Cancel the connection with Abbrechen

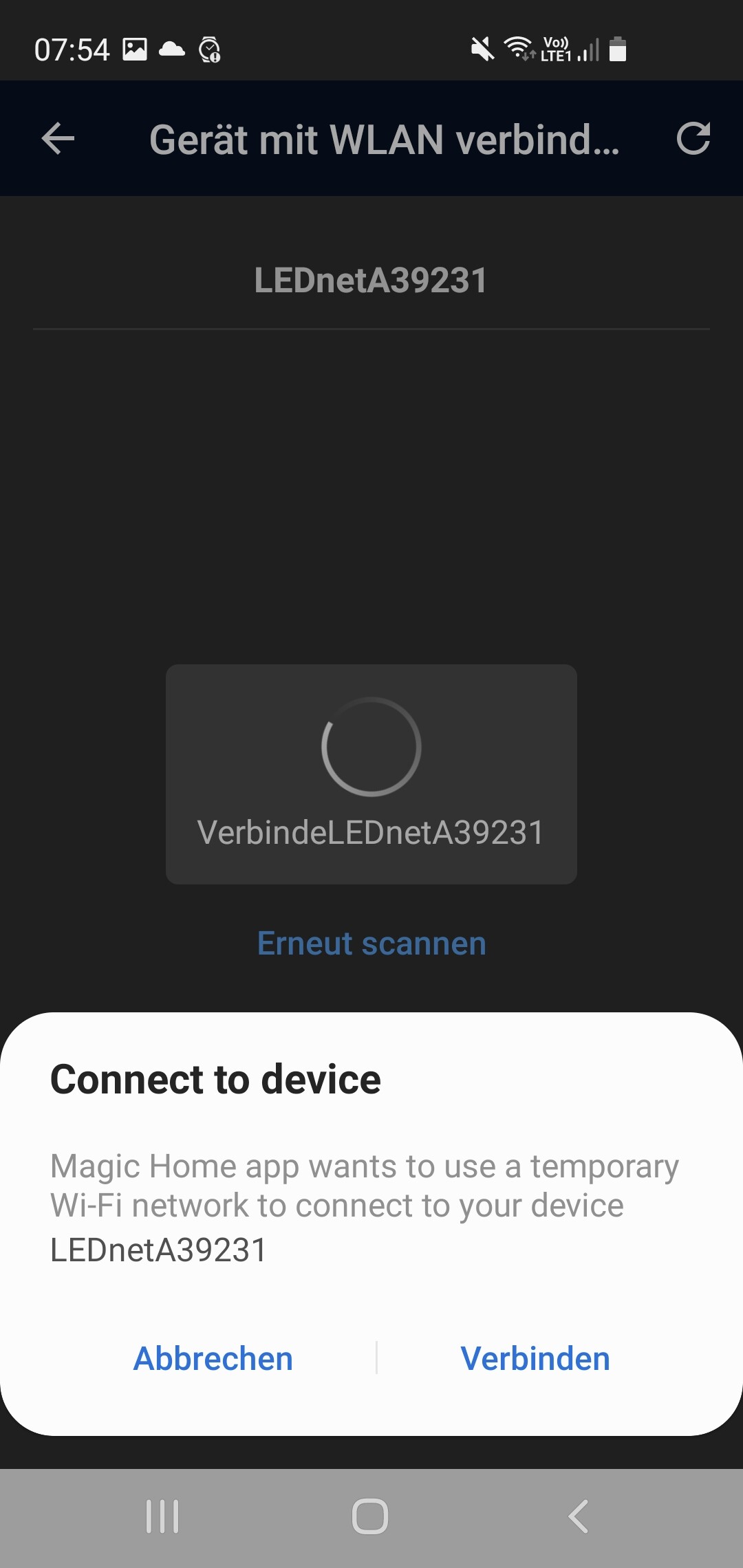tap(213, 1358)
